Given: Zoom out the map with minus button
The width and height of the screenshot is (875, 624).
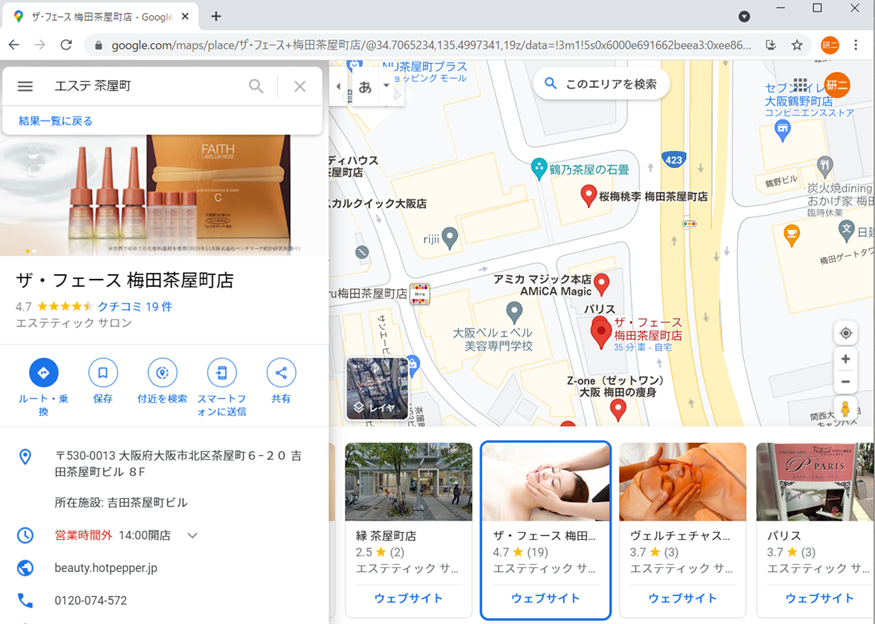Looking at the screenshot, I should click(846, 382).
